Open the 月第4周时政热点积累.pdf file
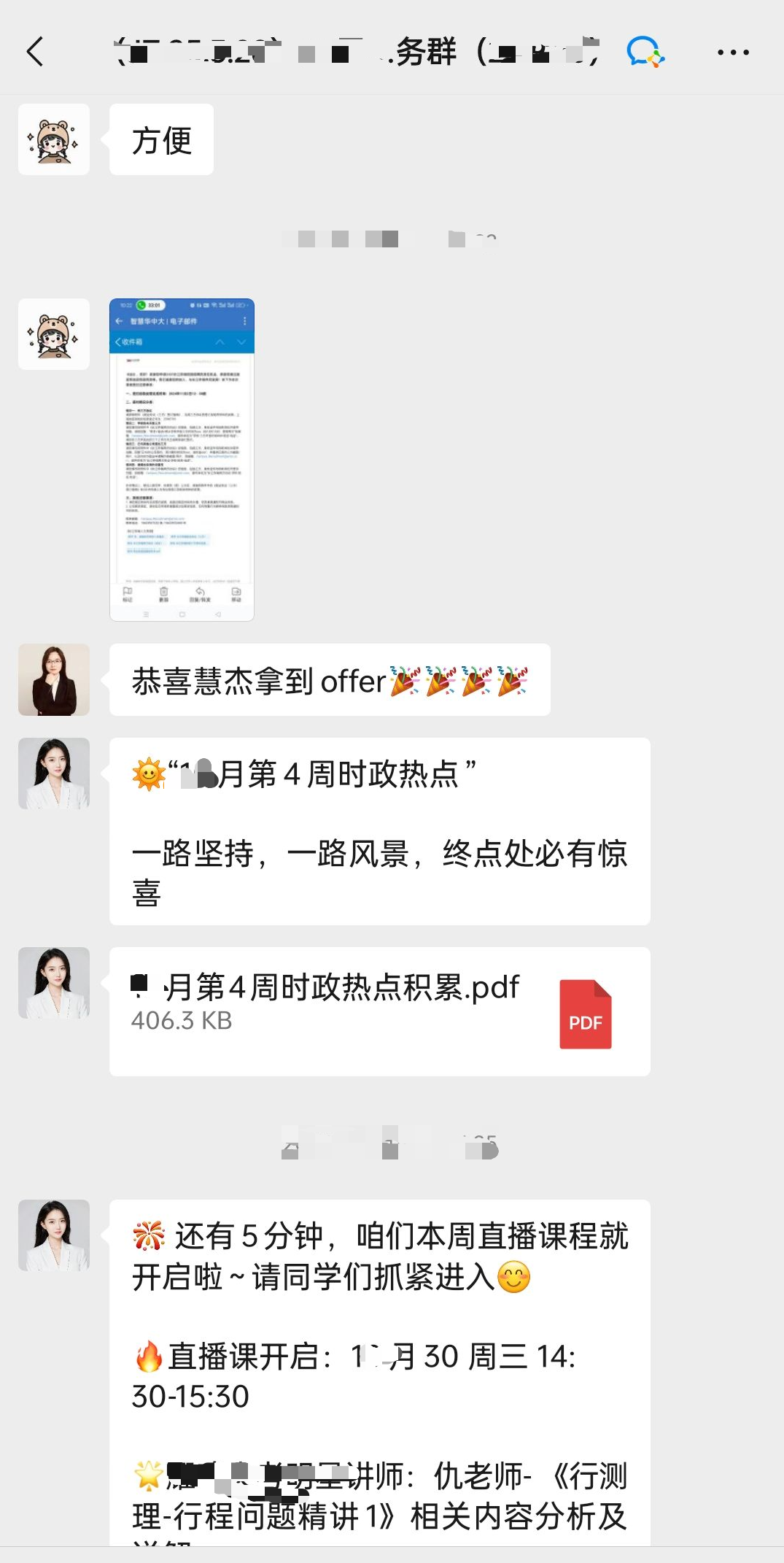 point(379,1011)
